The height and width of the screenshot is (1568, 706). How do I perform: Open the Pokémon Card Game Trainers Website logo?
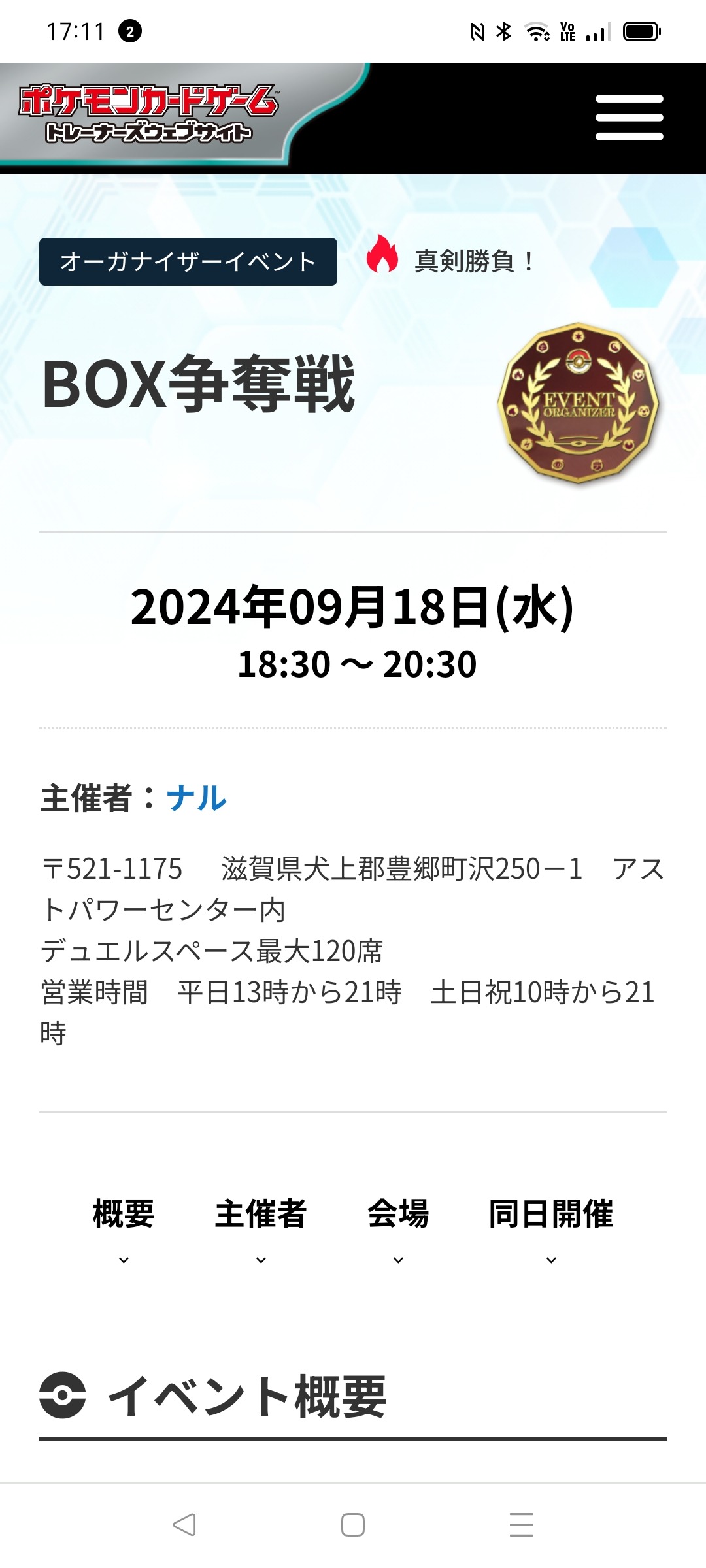pyautogui.click(x=149, y=114)
